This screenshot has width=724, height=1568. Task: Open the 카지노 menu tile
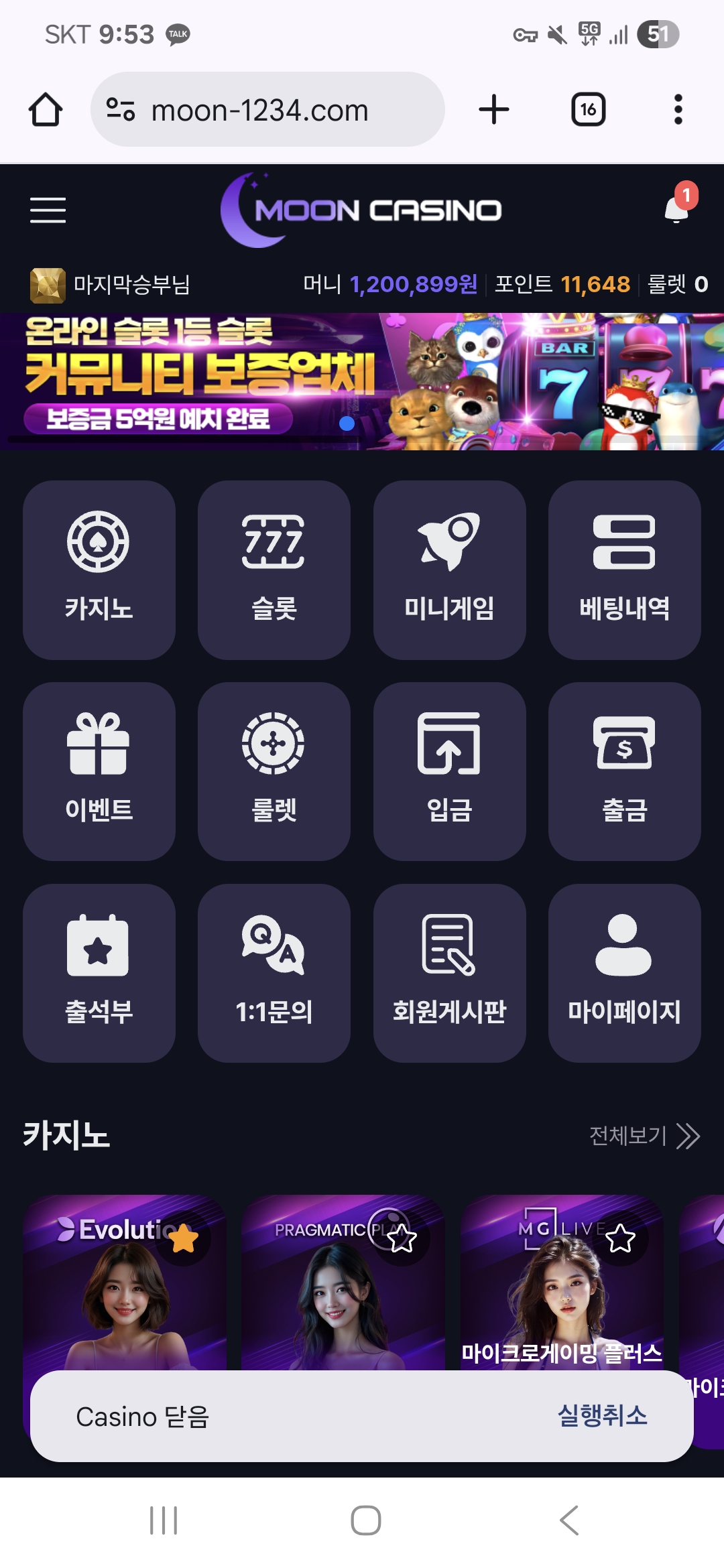point(99,570)
